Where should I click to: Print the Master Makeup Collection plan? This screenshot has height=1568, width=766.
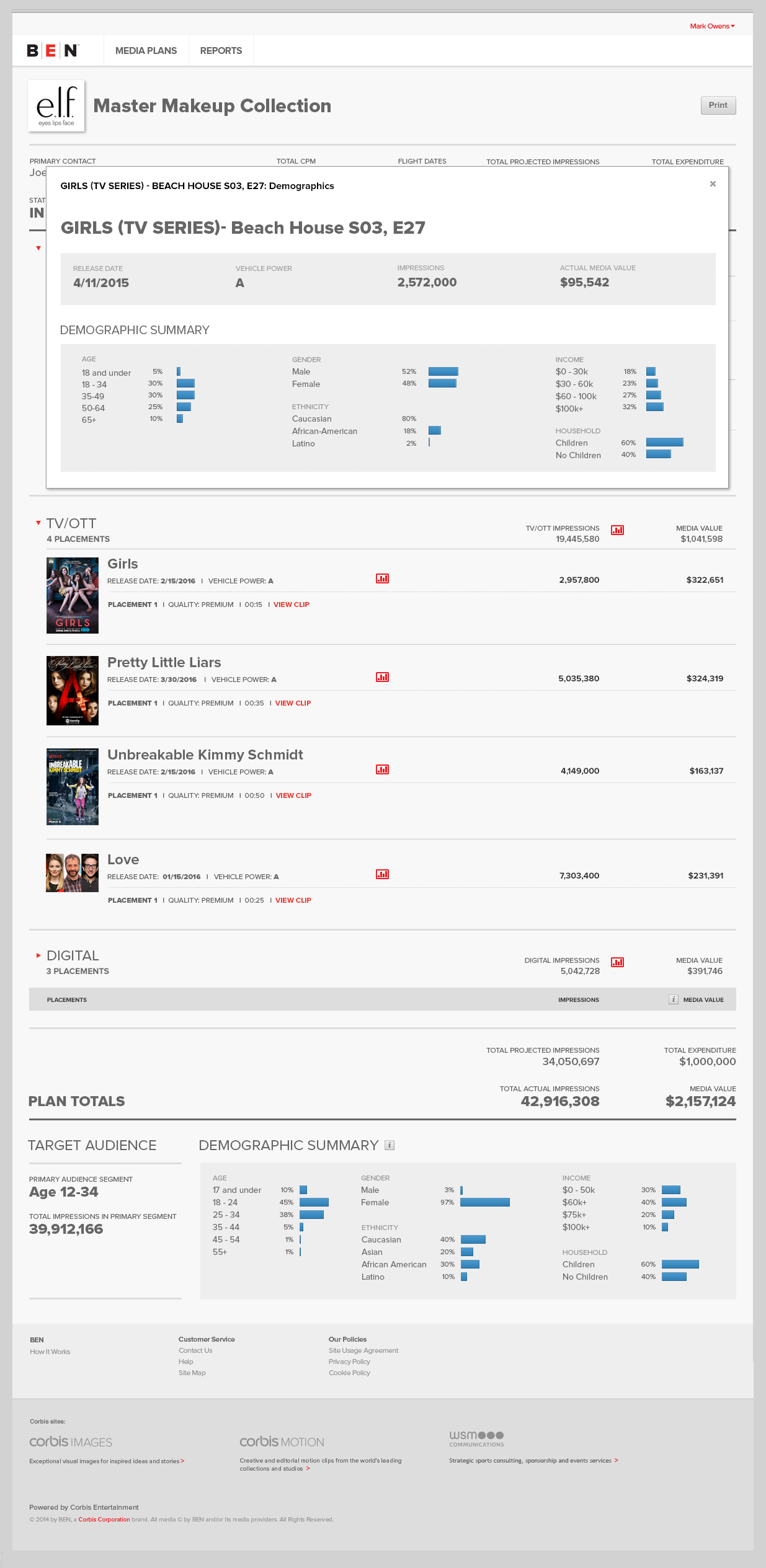click(718, 105)
